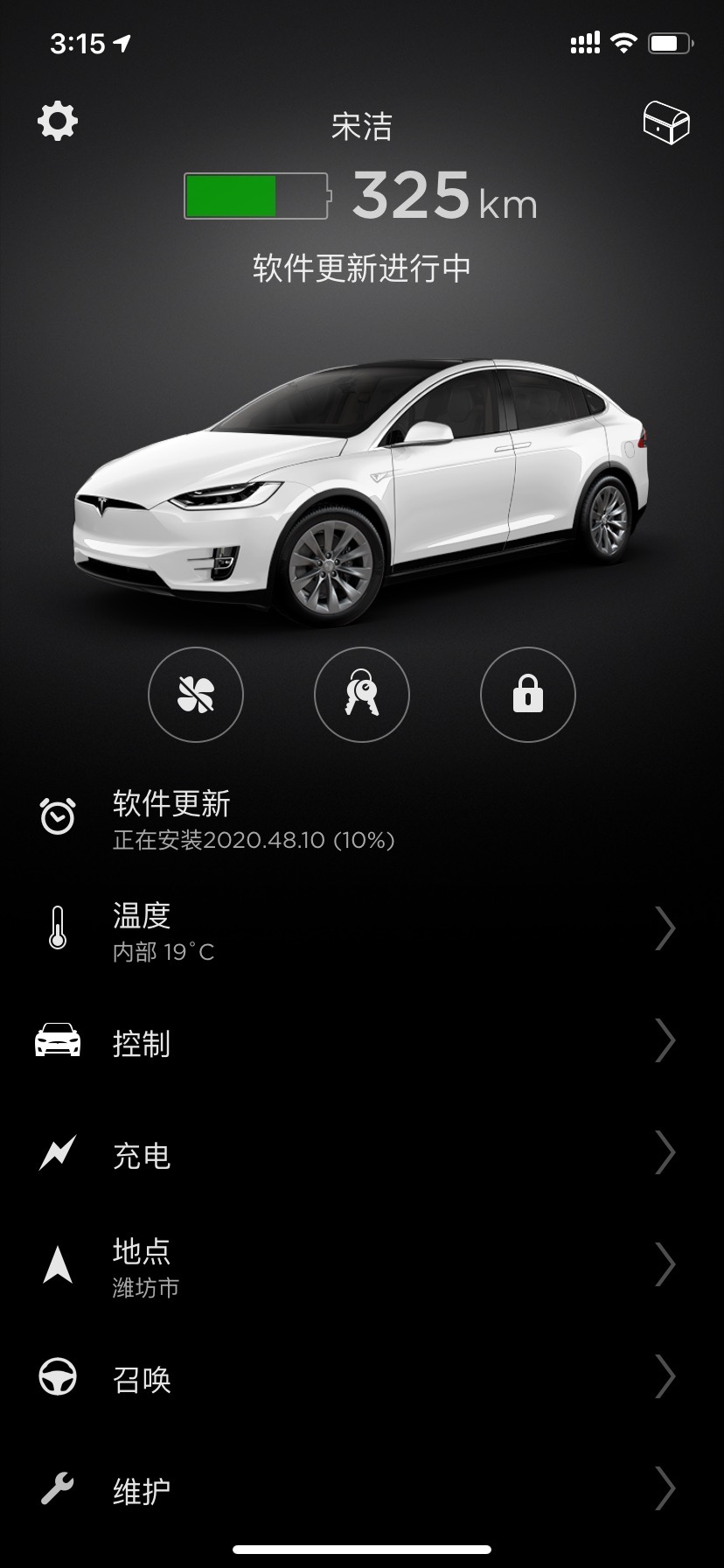Tap the keys icon to manage vehicle keys
The image size is (724, 1568).
pos(361,694)
